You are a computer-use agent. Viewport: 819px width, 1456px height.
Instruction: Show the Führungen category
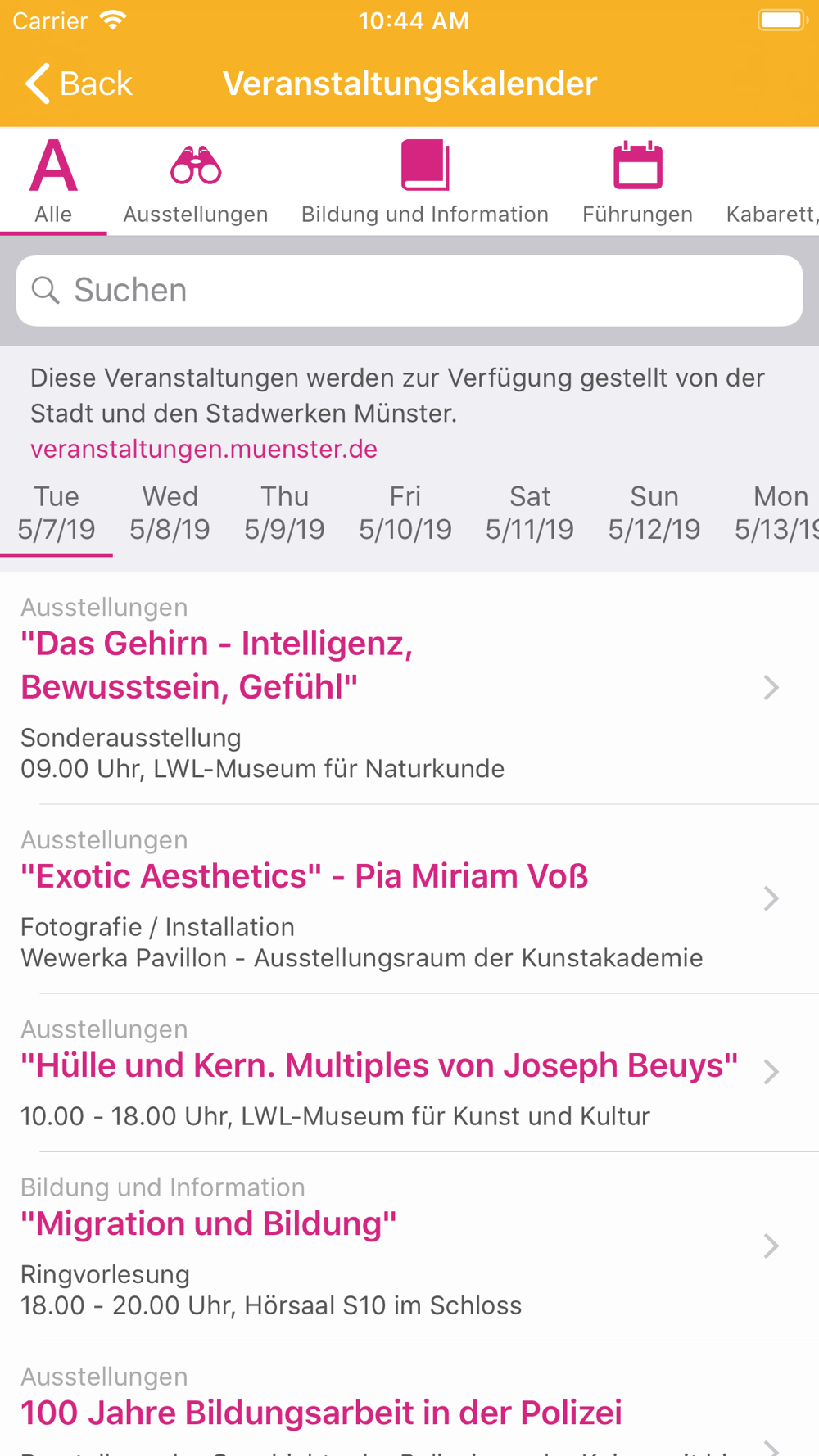[x=637, y=181]
